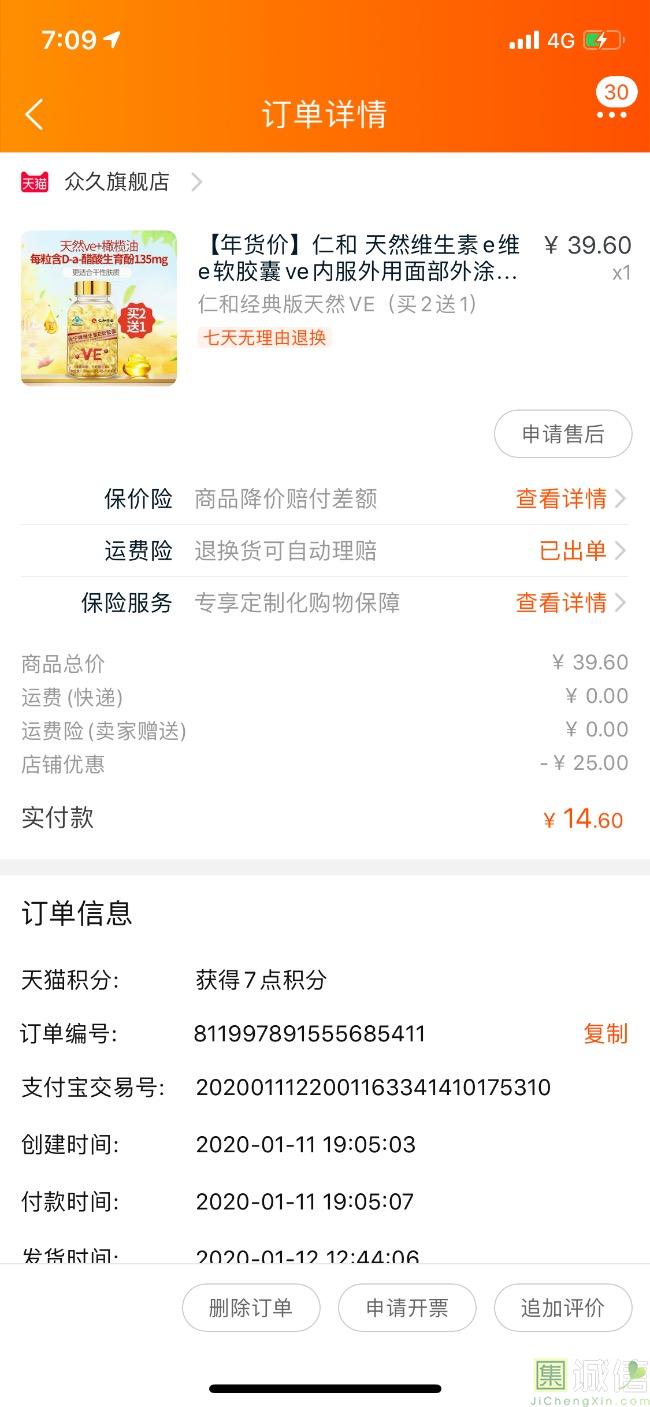Request an invoice via 申请开票
650x1407 pixels.
(407, 1308)
